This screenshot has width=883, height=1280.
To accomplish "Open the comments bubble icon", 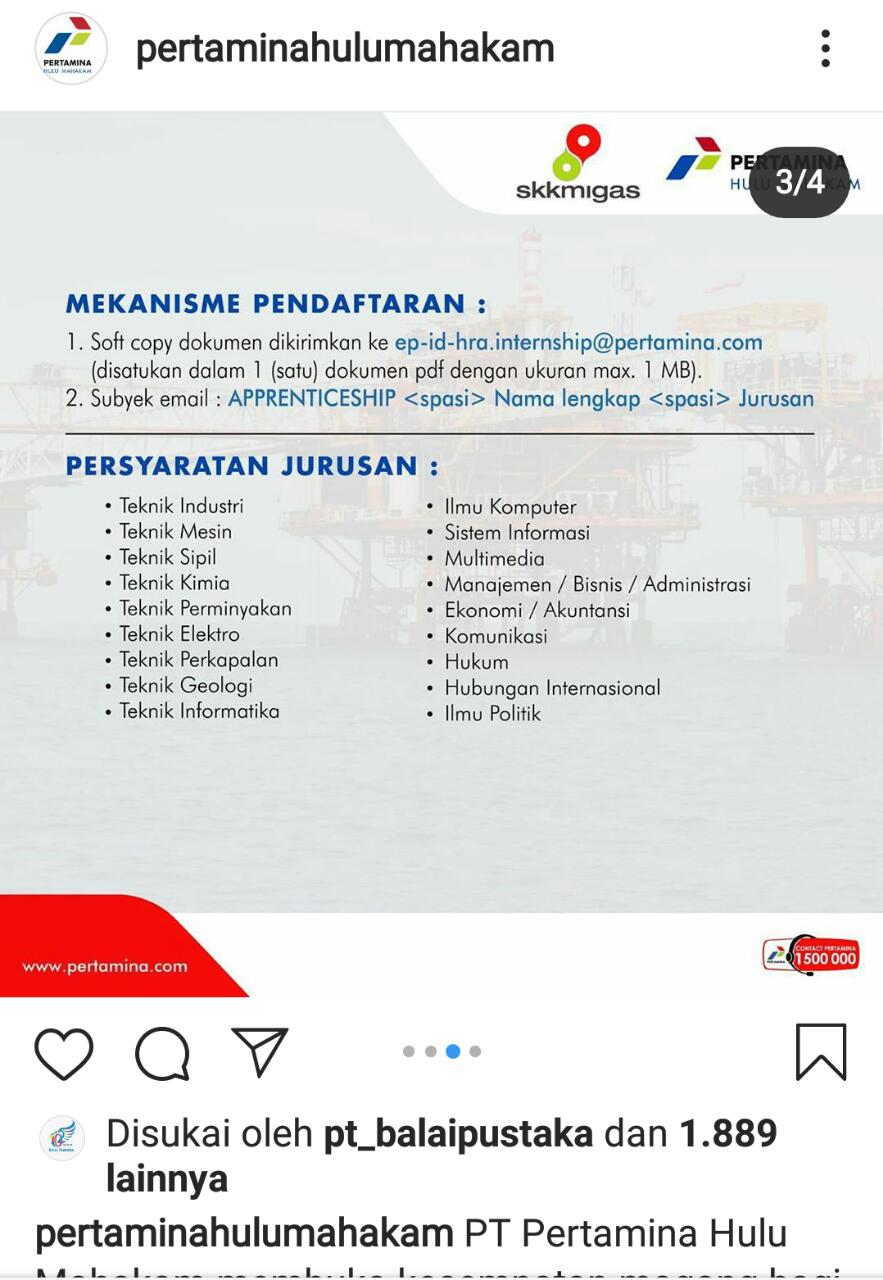I will 162,1052.
